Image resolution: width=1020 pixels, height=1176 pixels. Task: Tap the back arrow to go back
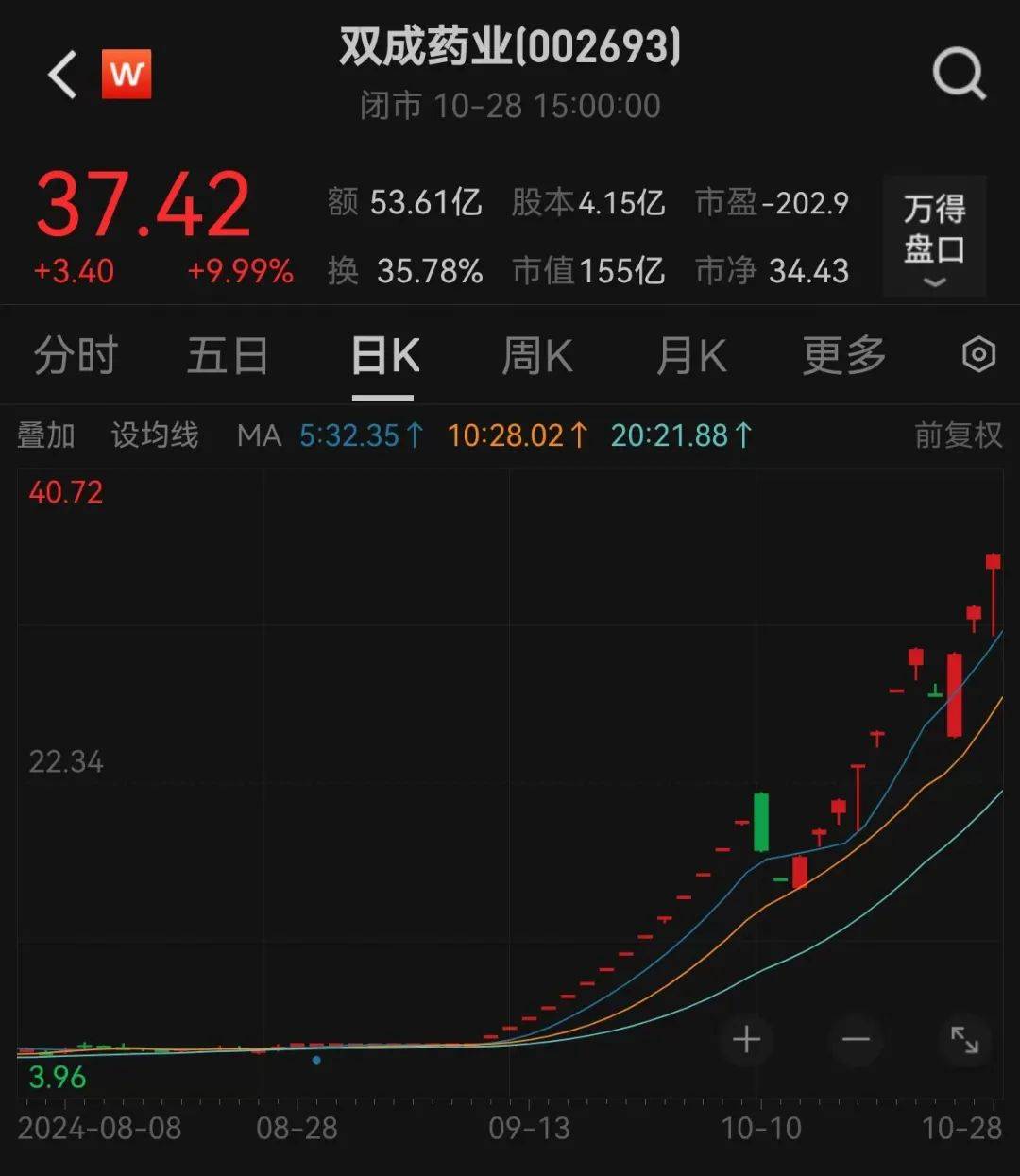point(60,75)
